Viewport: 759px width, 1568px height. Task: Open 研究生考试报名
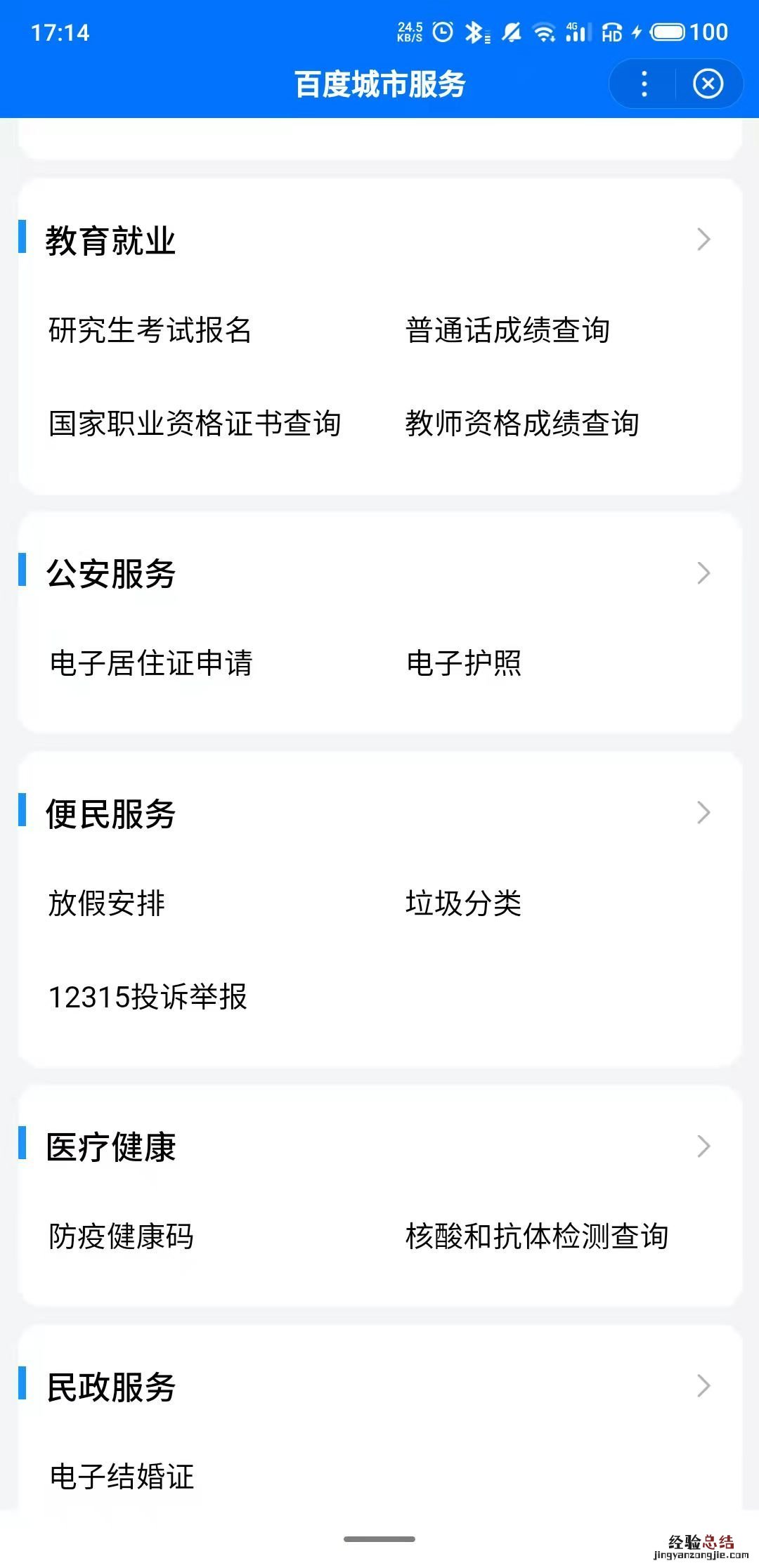[150, 330]
